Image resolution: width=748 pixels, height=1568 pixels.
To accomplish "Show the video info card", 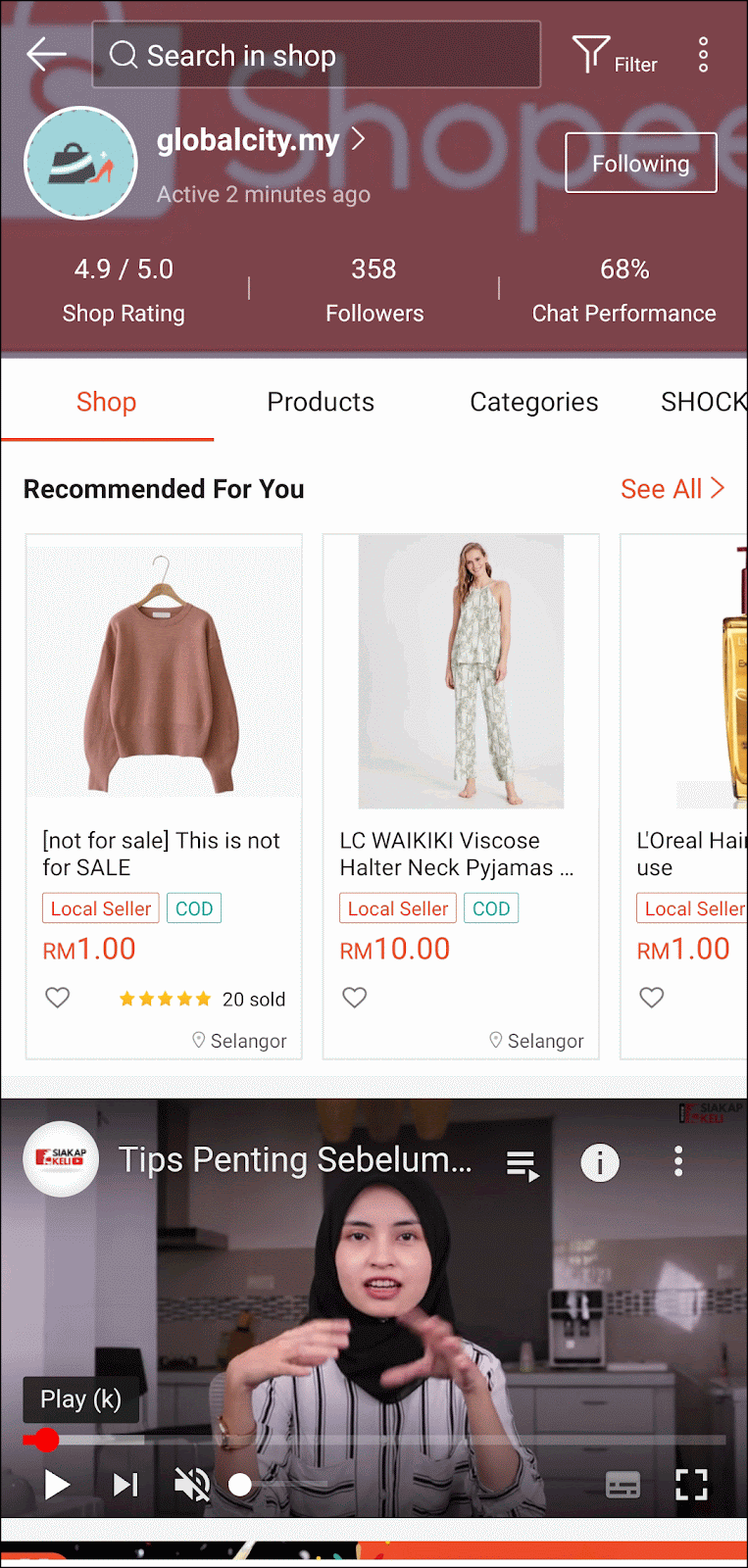I will (x=600, y=1161).
